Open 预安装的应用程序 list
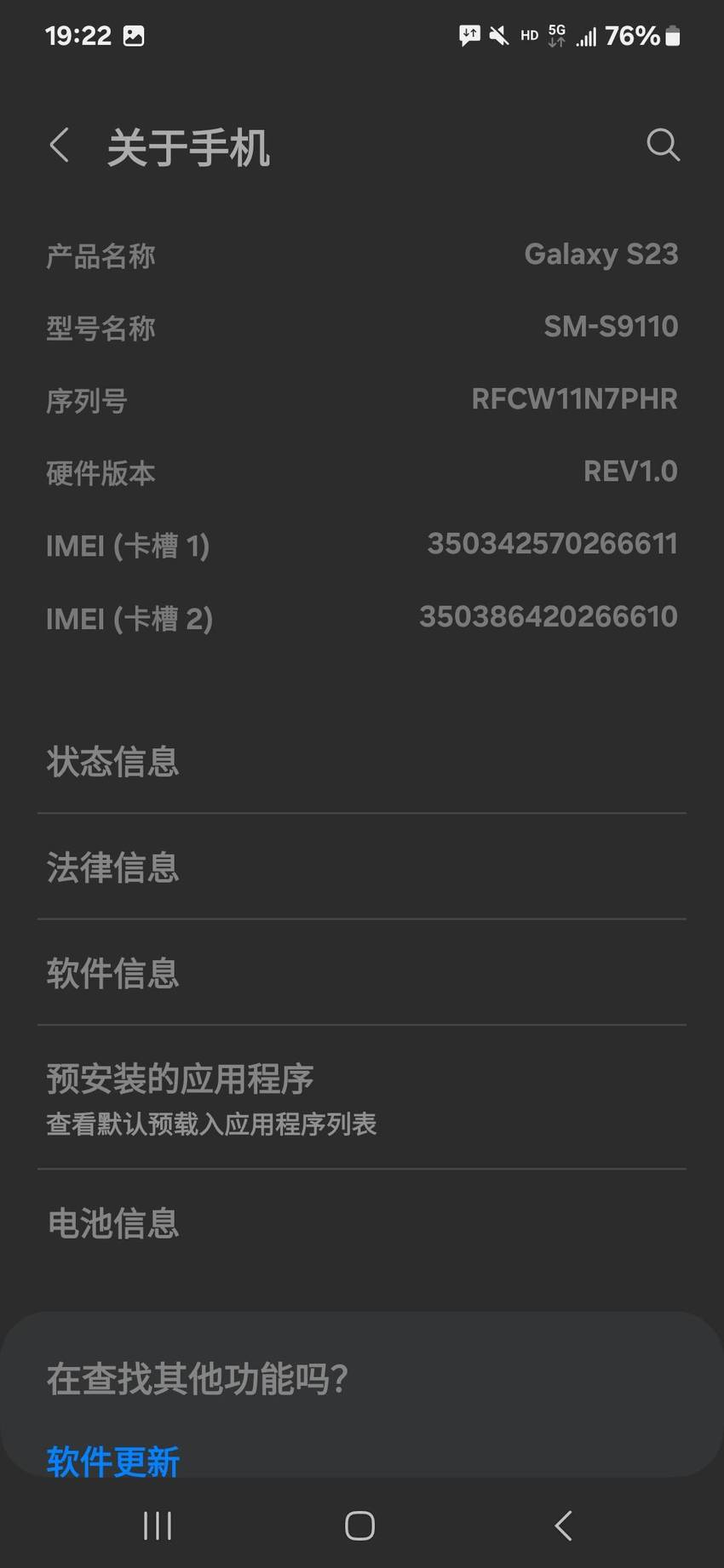 tap(362, 1097)
